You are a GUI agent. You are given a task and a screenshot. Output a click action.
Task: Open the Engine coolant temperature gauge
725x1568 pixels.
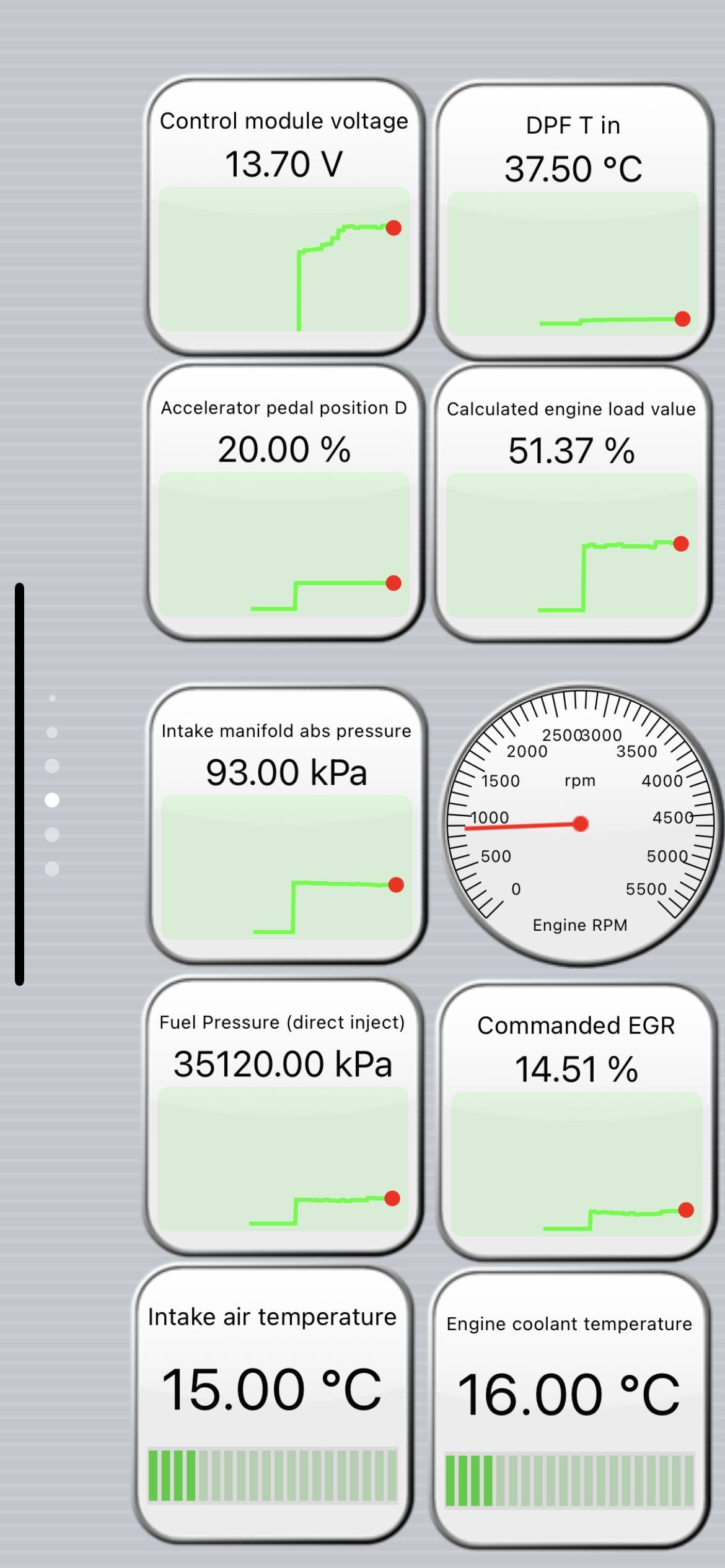coord(569,1409)
